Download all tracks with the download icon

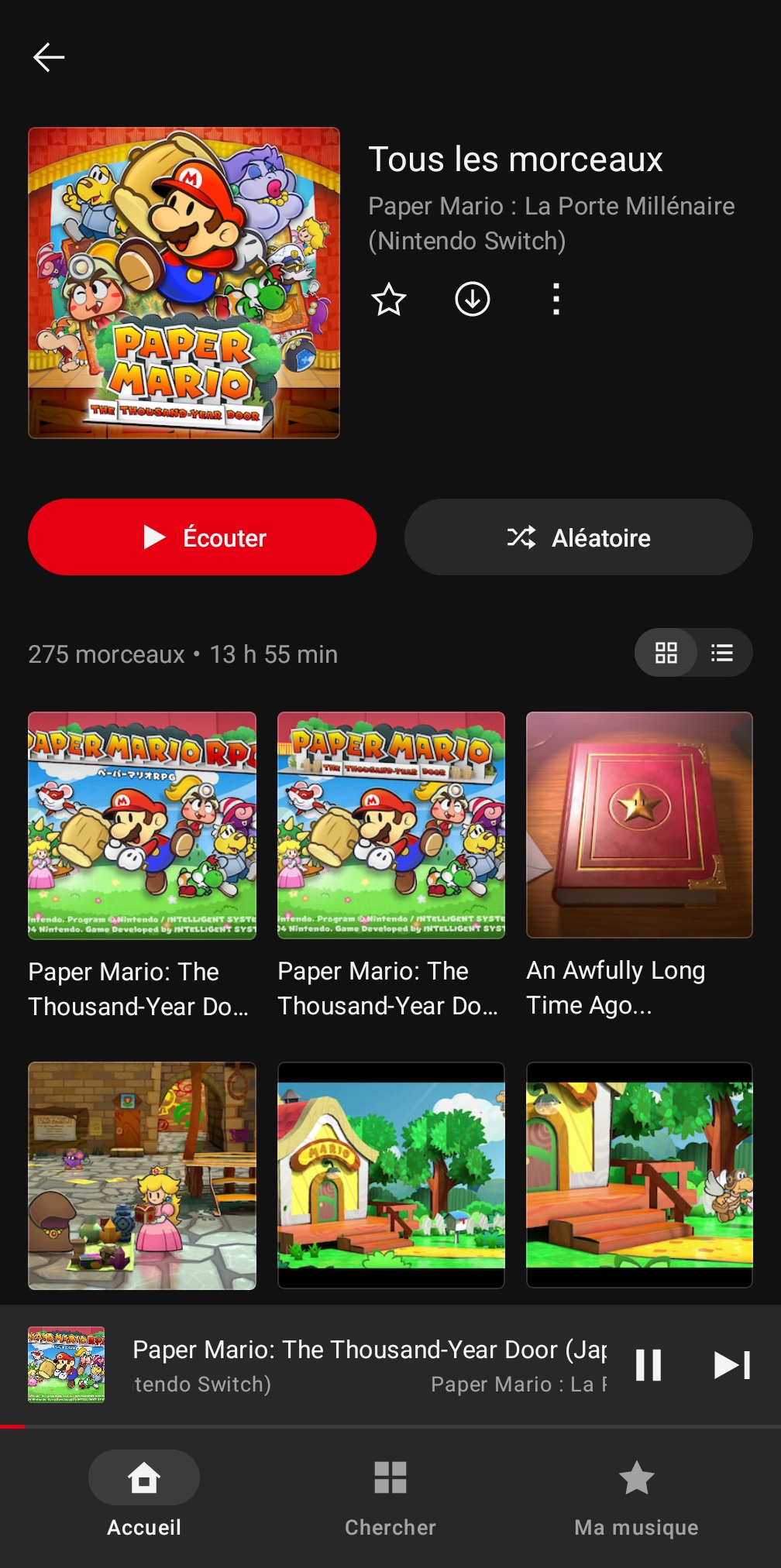pyautogui.click(x=473, y=300)
